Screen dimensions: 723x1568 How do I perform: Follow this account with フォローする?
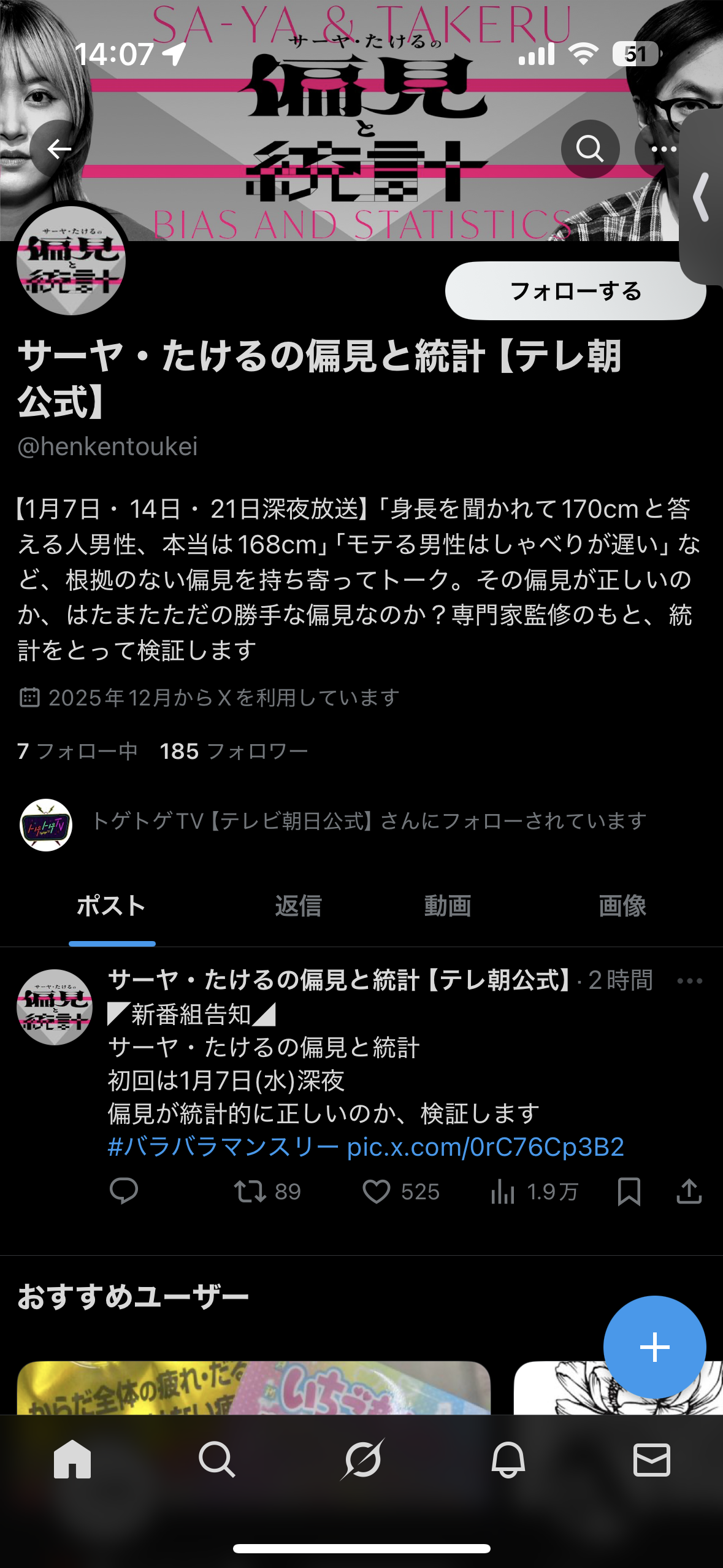tap(575, 291)
